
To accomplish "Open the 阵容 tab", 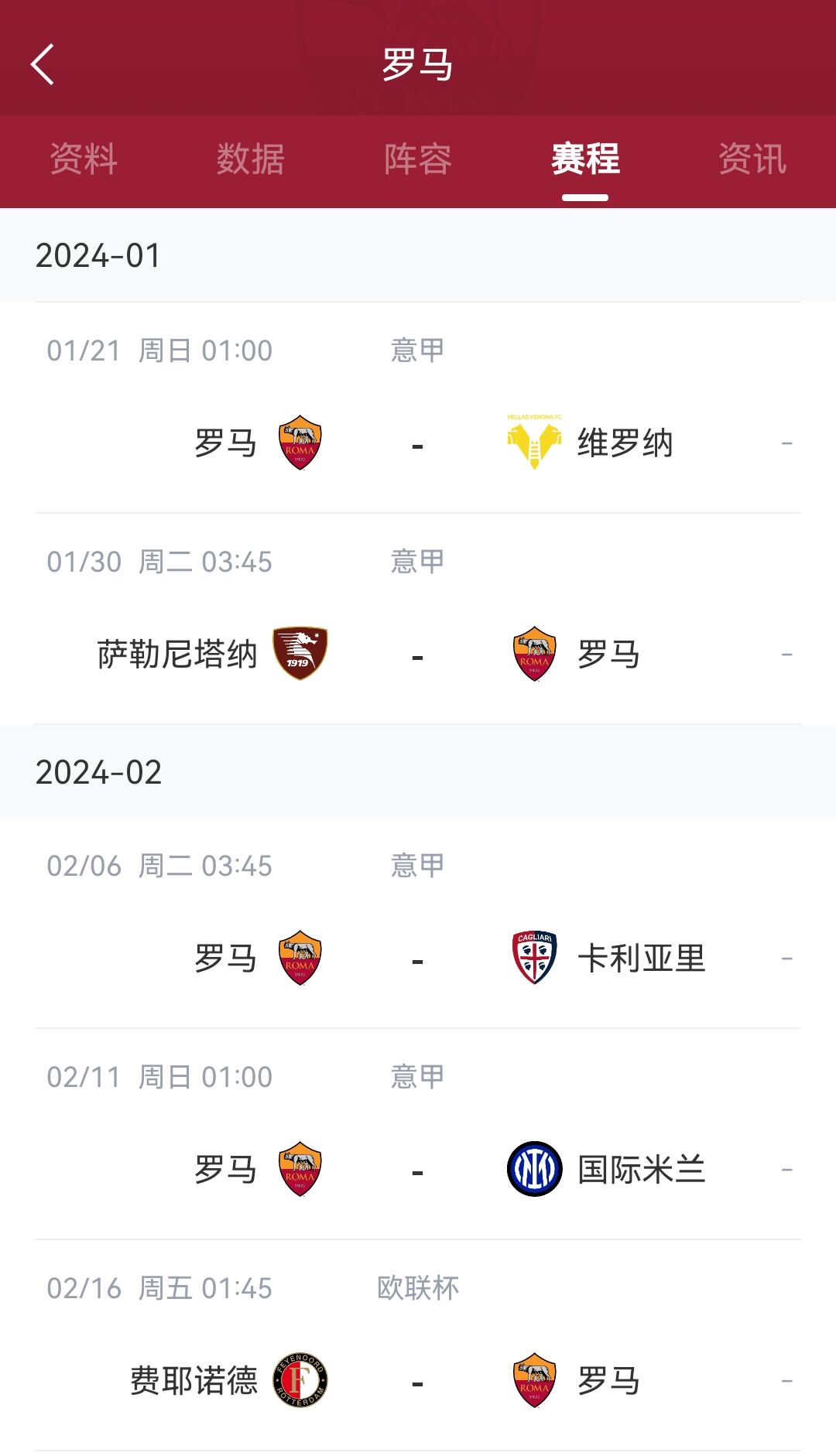I will coord(418,159).
